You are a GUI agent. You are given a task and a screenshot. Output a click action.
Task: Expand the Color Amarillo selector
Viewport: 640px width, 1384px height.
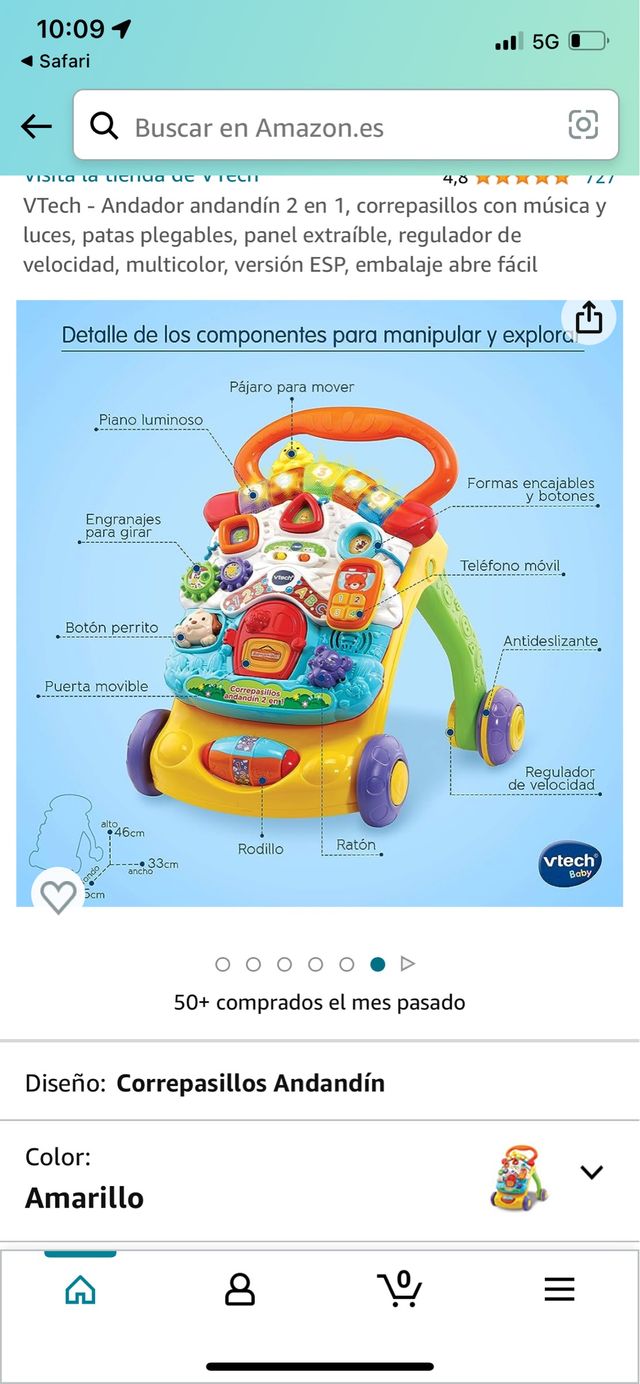(592, 1172)
